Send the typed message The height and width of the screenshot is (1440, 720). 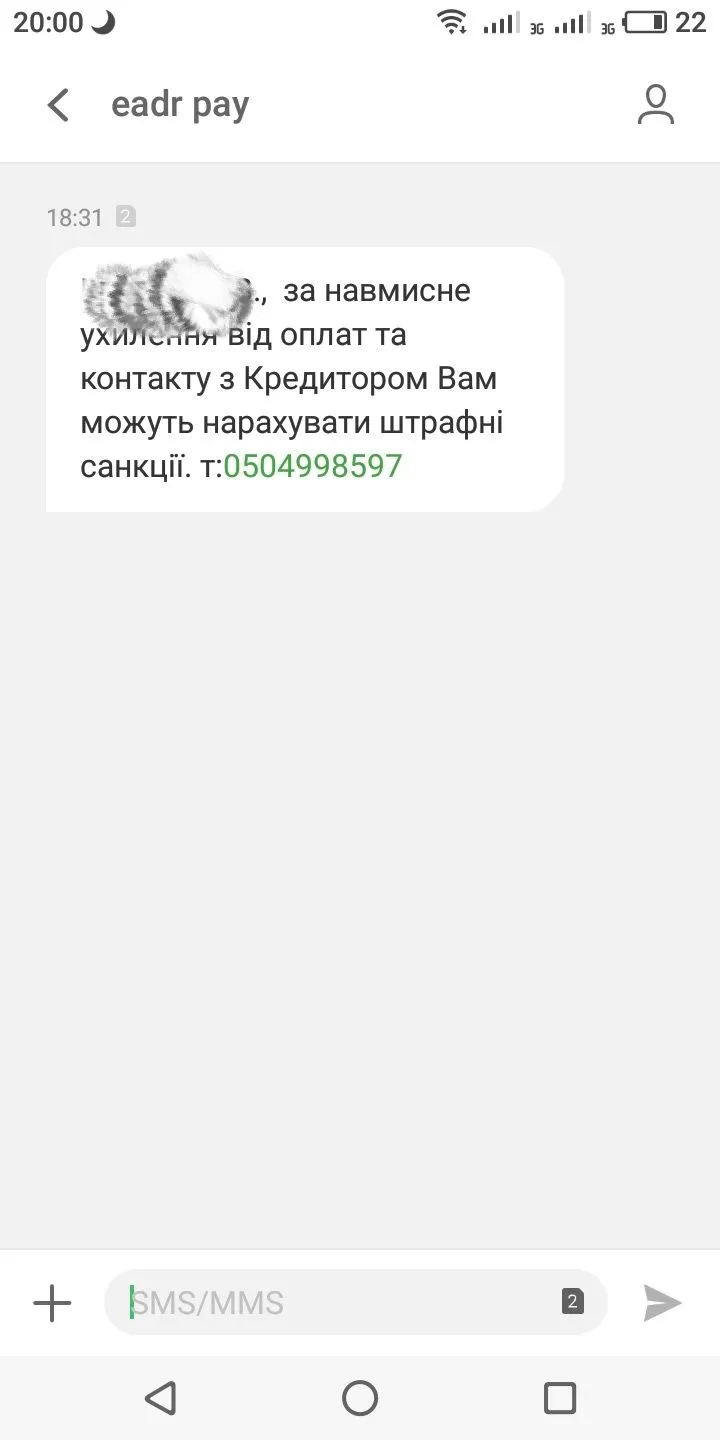[662, 1303]
